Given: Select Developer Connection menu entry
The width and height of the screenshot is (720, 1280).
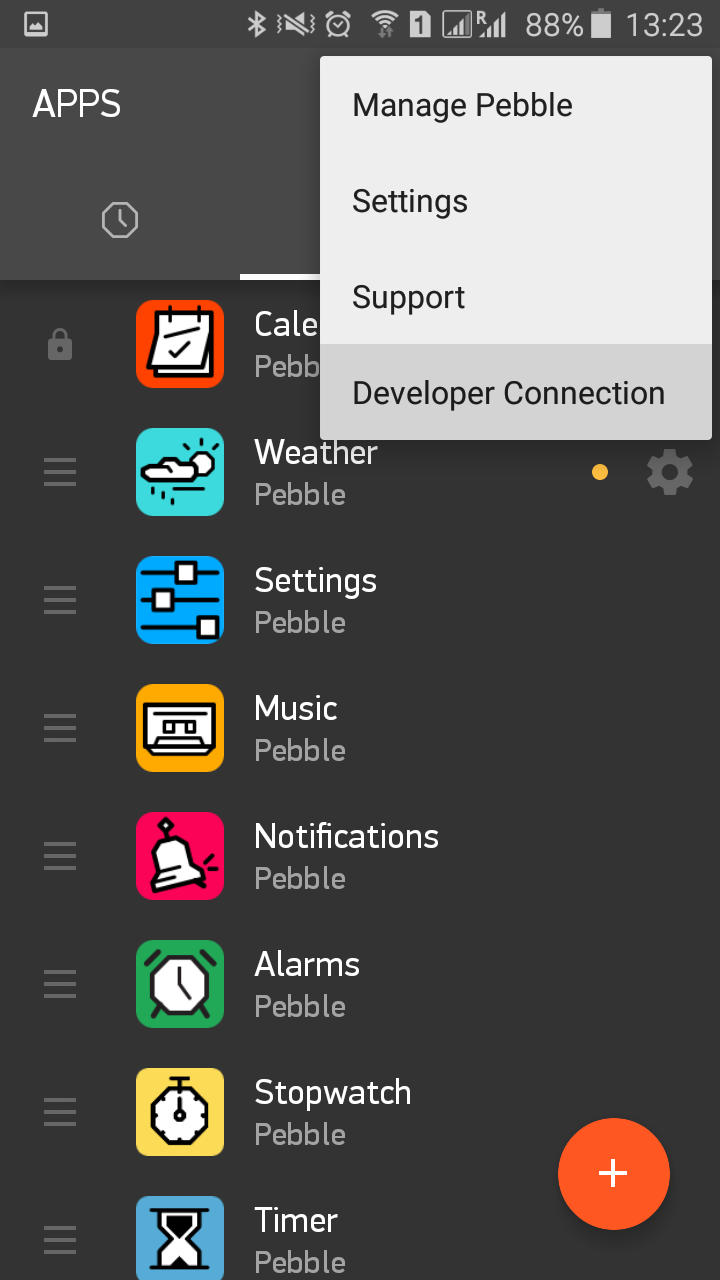Looking at the screenshot, I should [x=508, y=392].
